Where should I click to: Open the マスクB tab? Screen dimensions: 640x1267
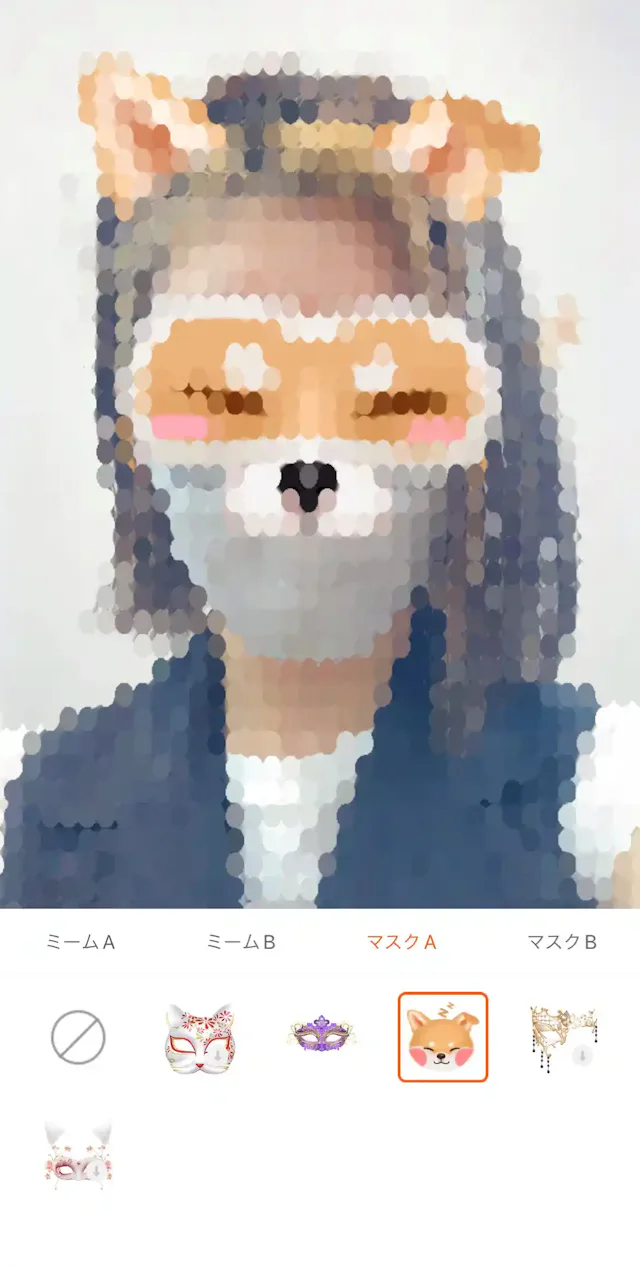click(562, 942)
